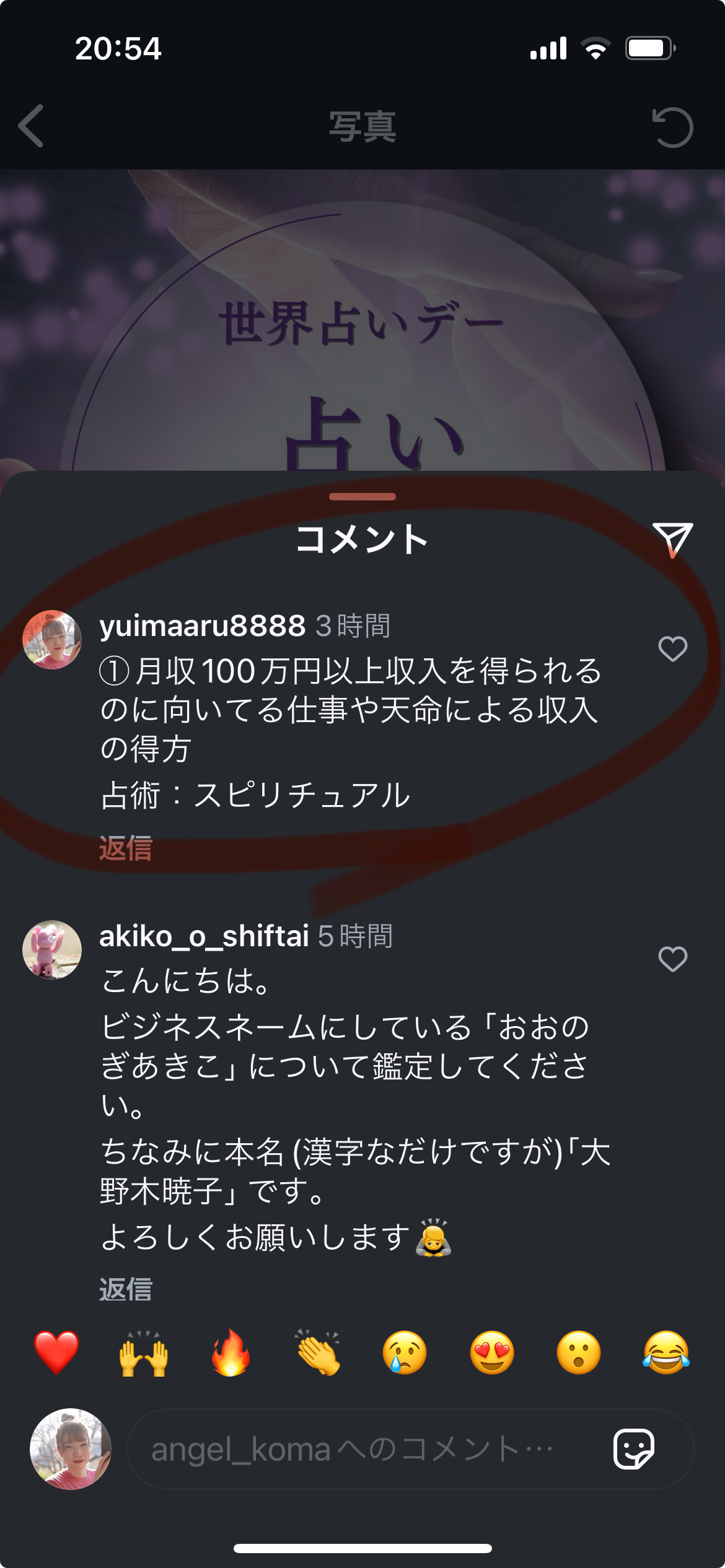Viewport: 725px width, 1568px height.
Task: Like akiko_o_shiftai's comment
Action: click(672, 959)
